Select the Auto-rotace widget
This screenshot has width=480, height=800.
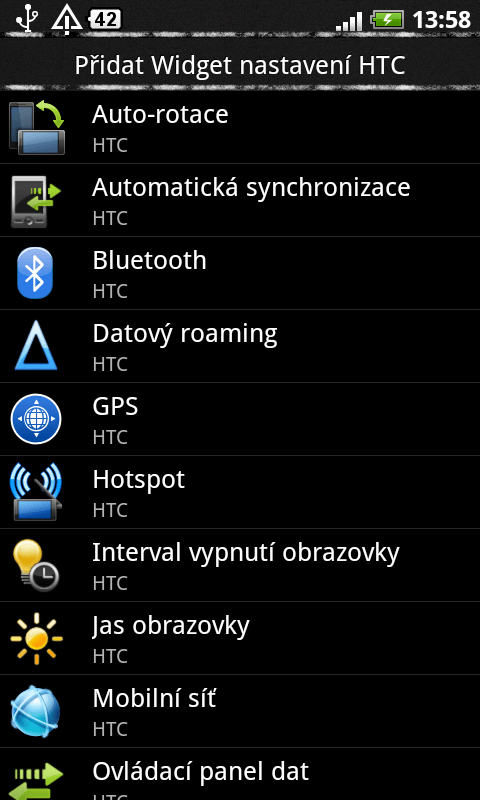[x=240, y=127]
